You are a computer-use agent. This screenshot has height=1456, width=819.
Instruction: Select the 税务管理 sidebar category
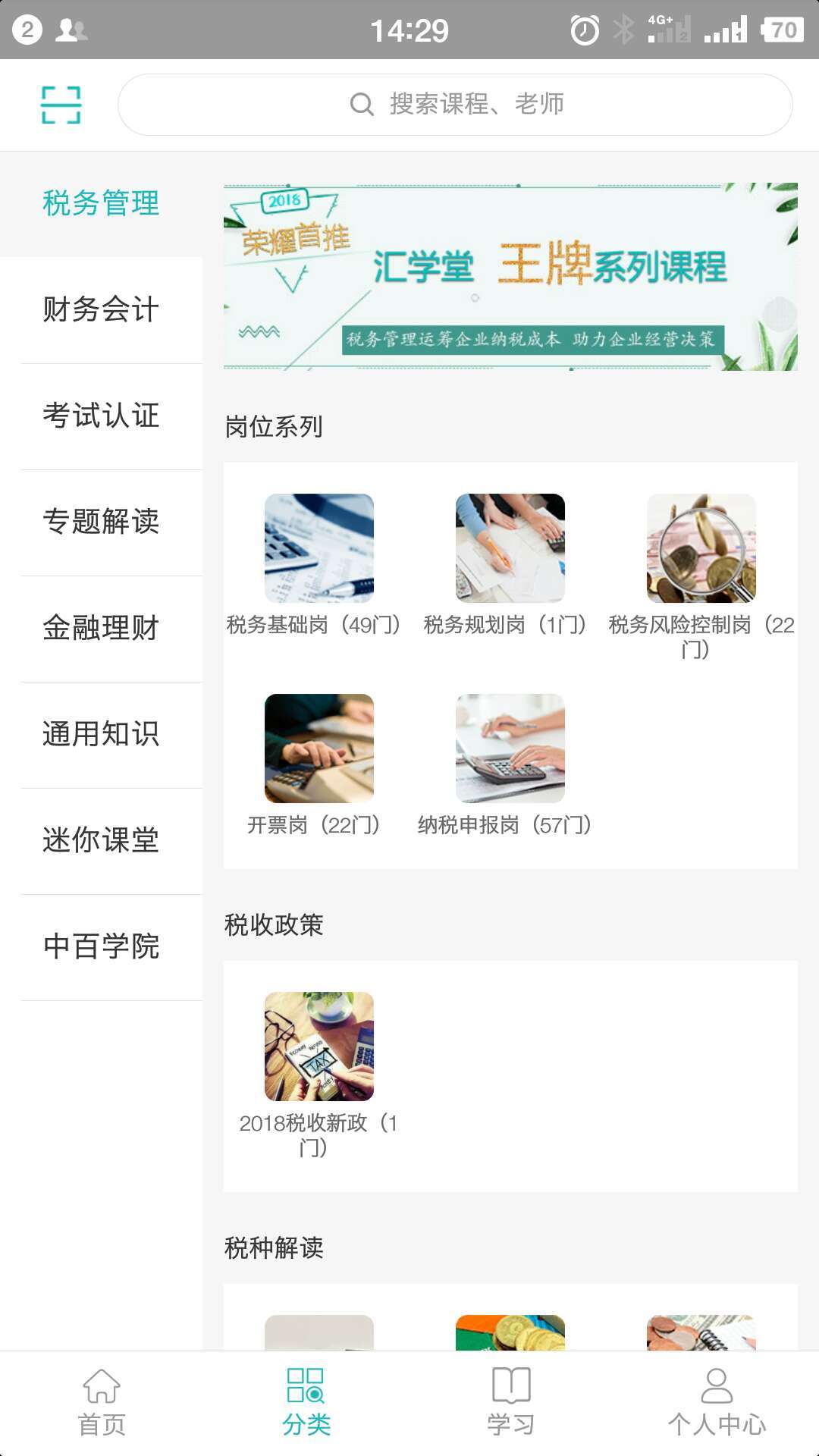[x=101, y=203]
